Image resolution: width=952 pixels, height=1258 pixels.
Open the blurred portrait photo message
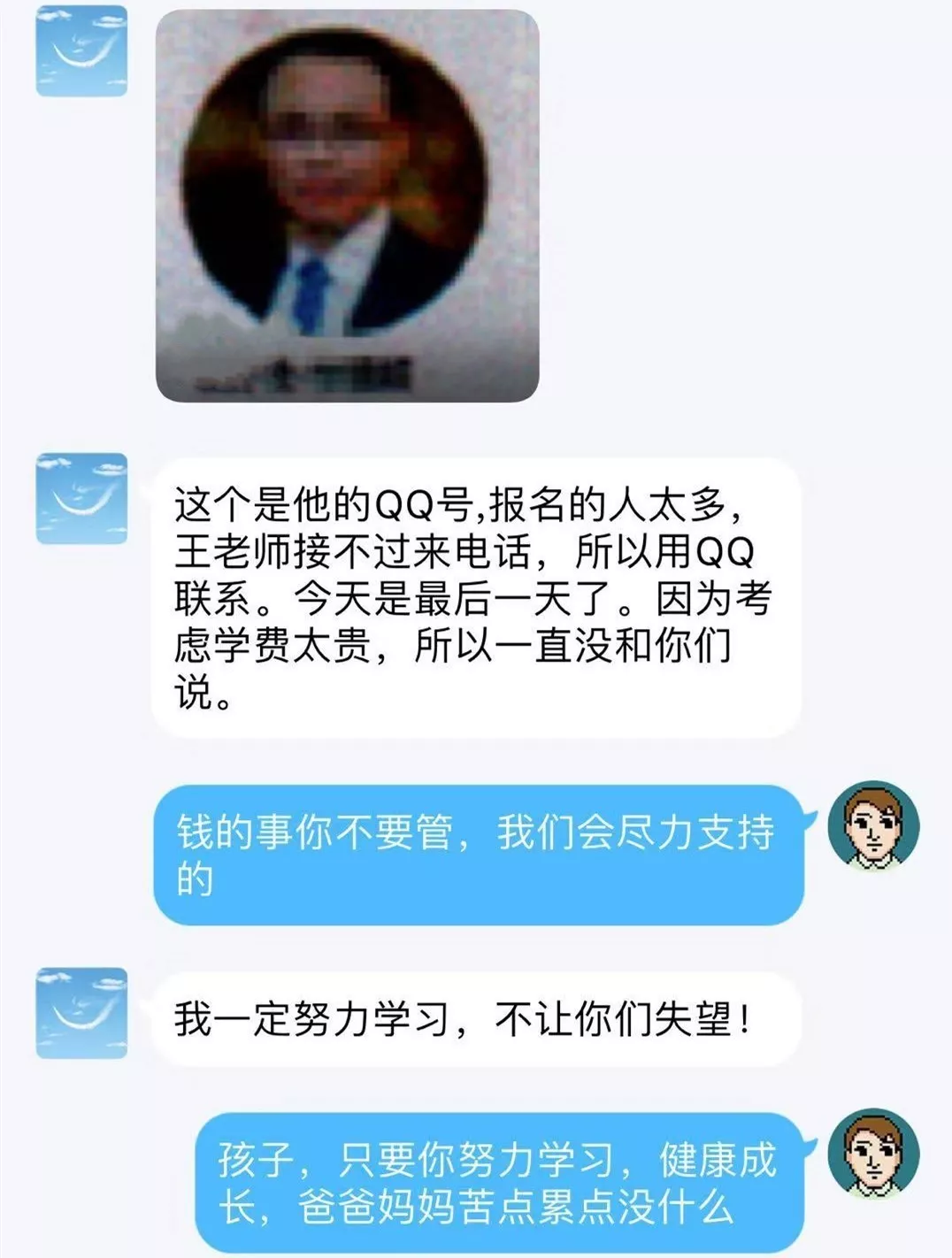click(347, 205)
